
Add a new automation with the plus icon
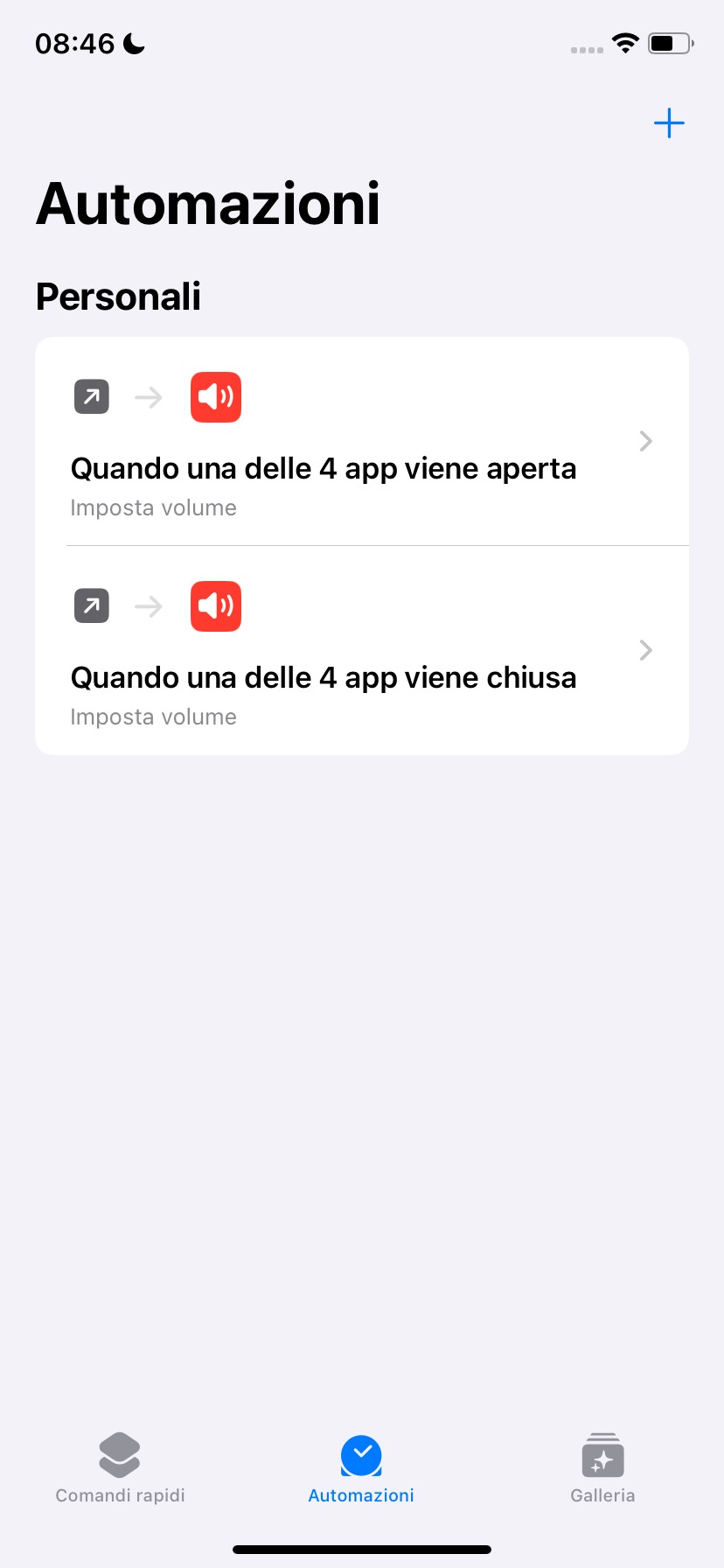click(669, 123)
